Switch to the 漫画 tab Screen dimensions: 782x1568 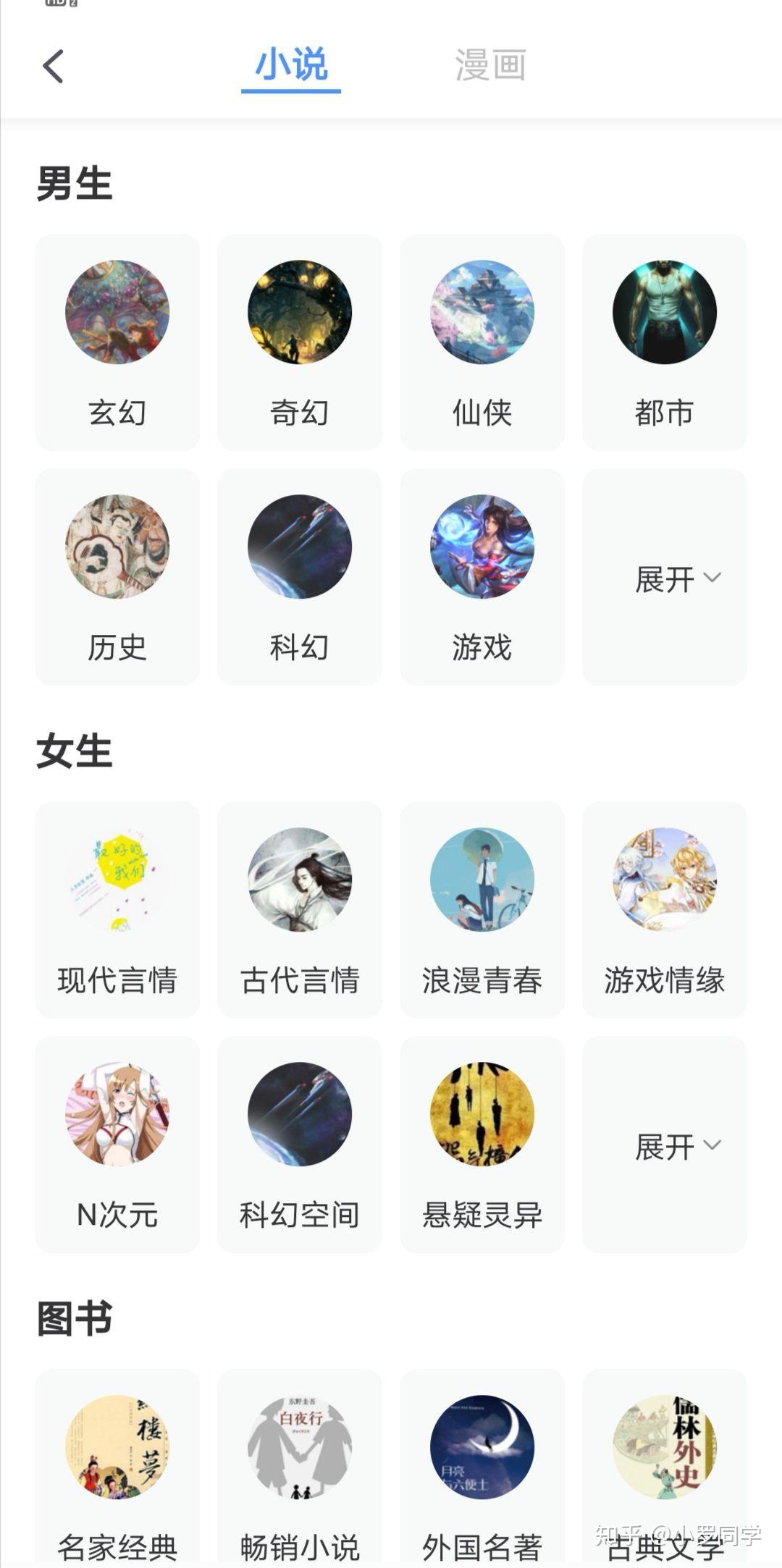pos(490,66)
